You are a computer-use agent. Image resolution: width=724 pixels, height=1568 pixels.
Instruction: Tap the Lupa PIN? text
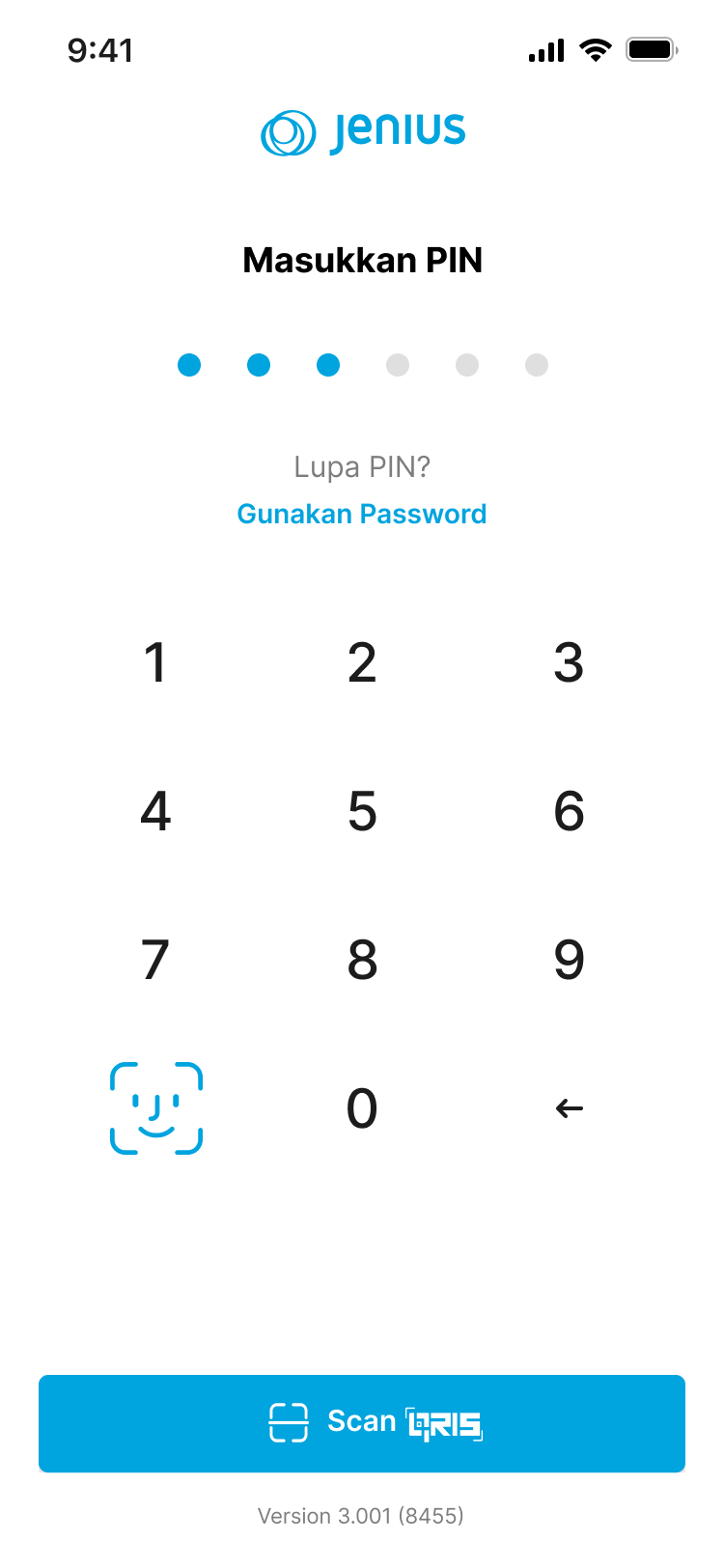click(x=362, y=466)
